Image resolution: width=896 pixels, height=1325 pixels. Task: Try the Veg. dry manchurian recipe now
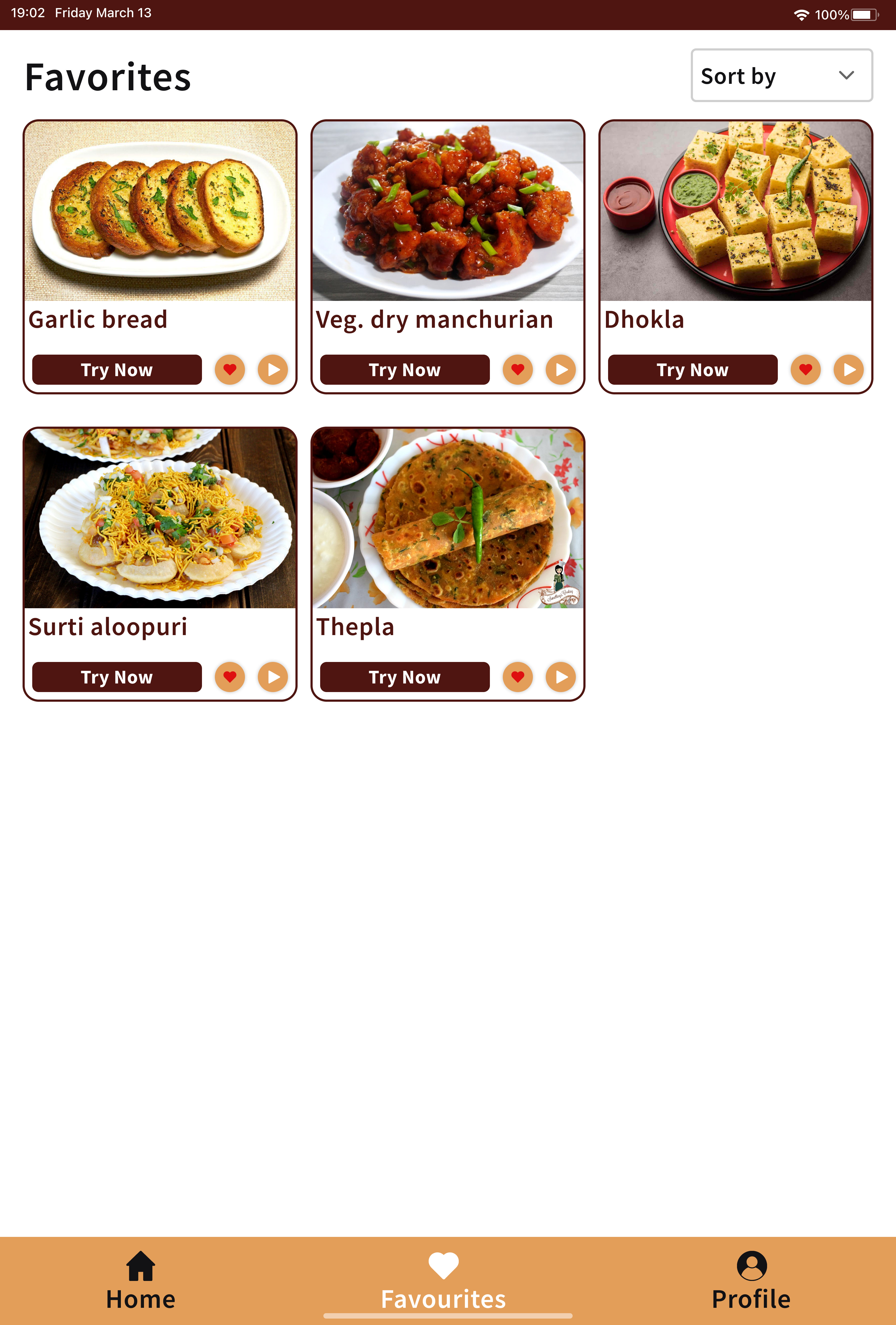[x=405, y=370]
